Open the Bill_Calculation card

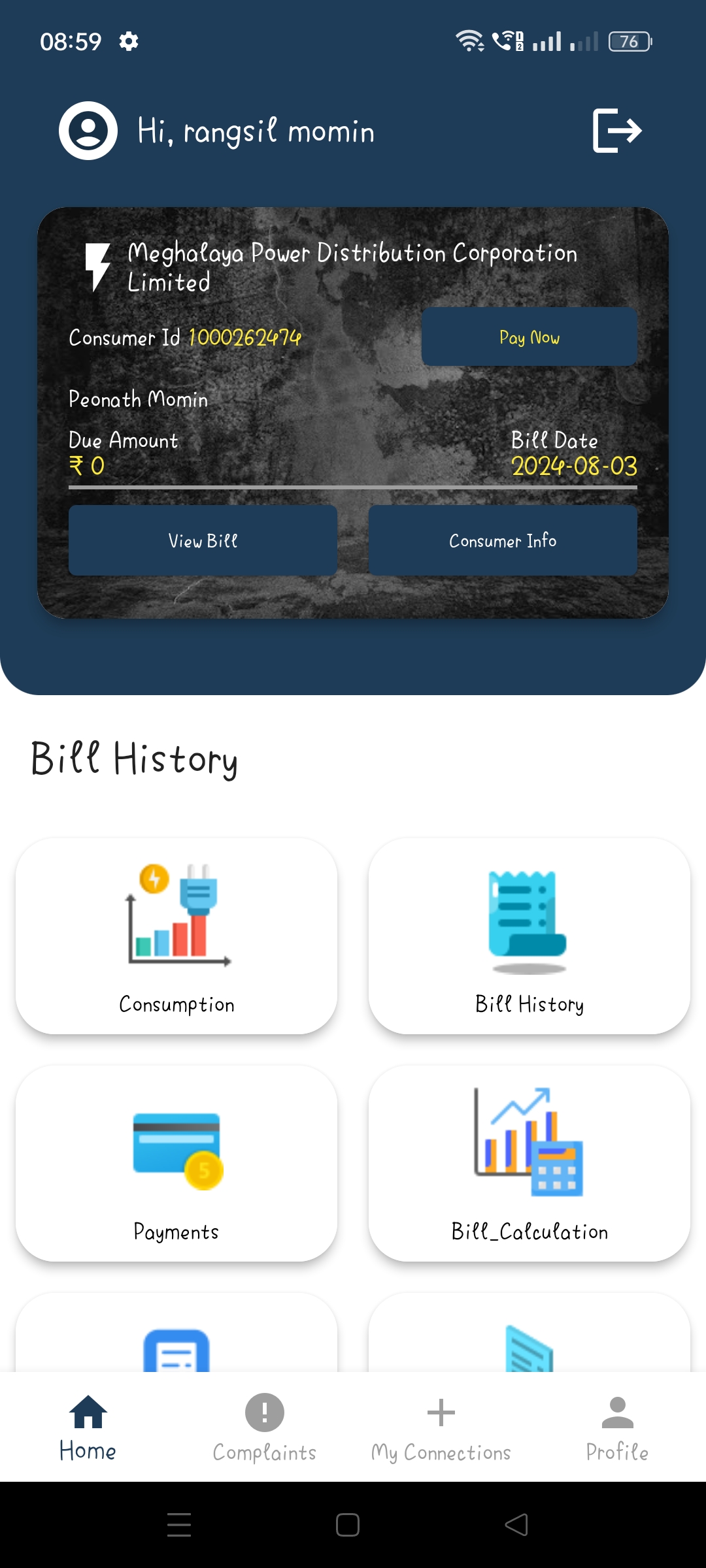pyautogui.click(x=529, y=1163)
